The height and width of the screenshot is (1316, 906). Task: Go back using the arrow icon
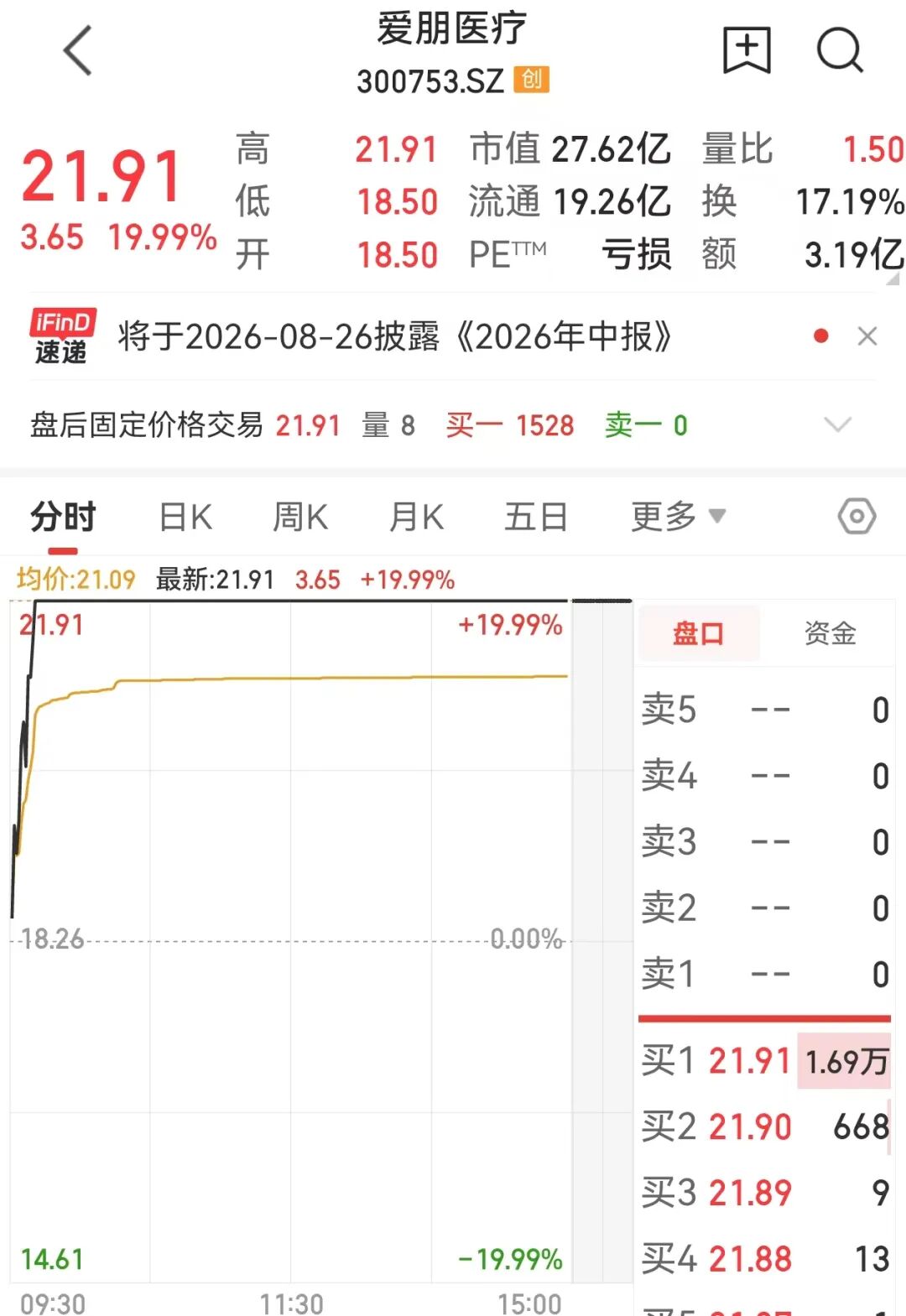78,51
